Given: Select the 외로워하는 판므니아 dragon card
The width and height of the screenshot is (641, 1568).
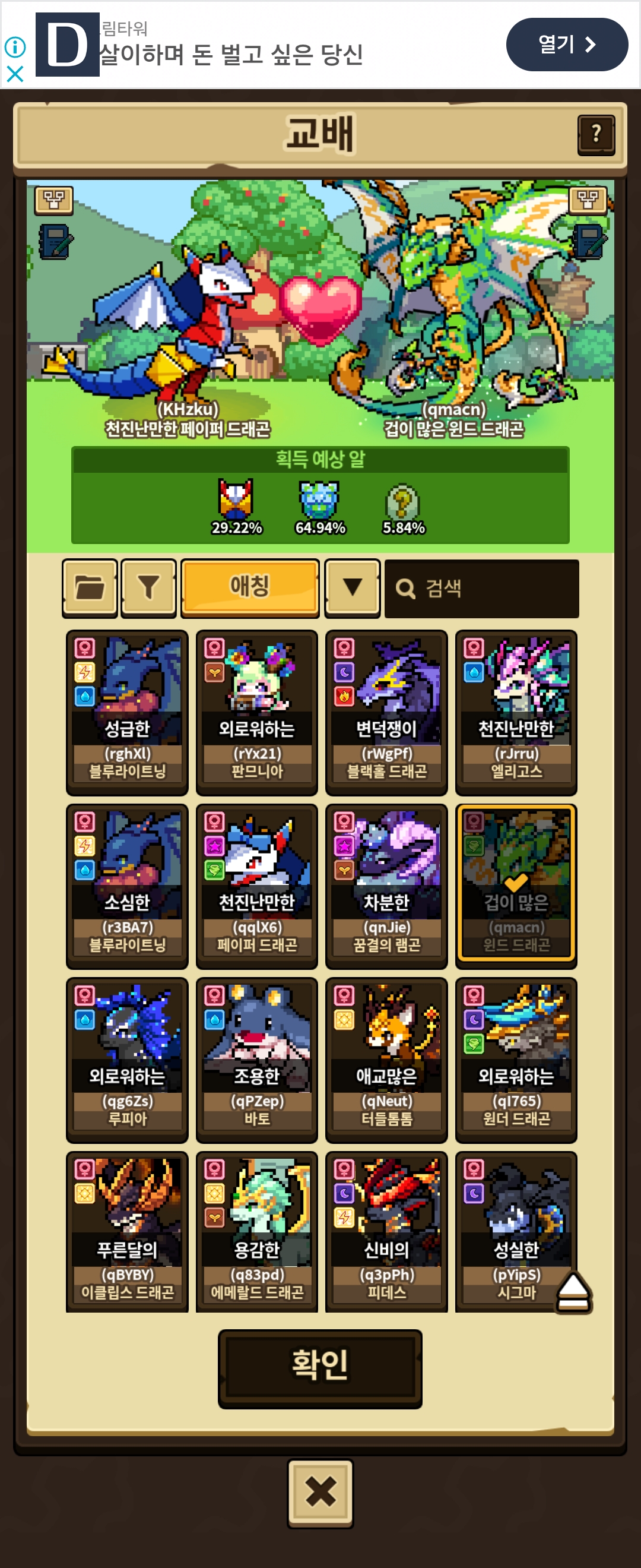Looking at the screenshot, I should pyautogui.click(x=256, y=712).
